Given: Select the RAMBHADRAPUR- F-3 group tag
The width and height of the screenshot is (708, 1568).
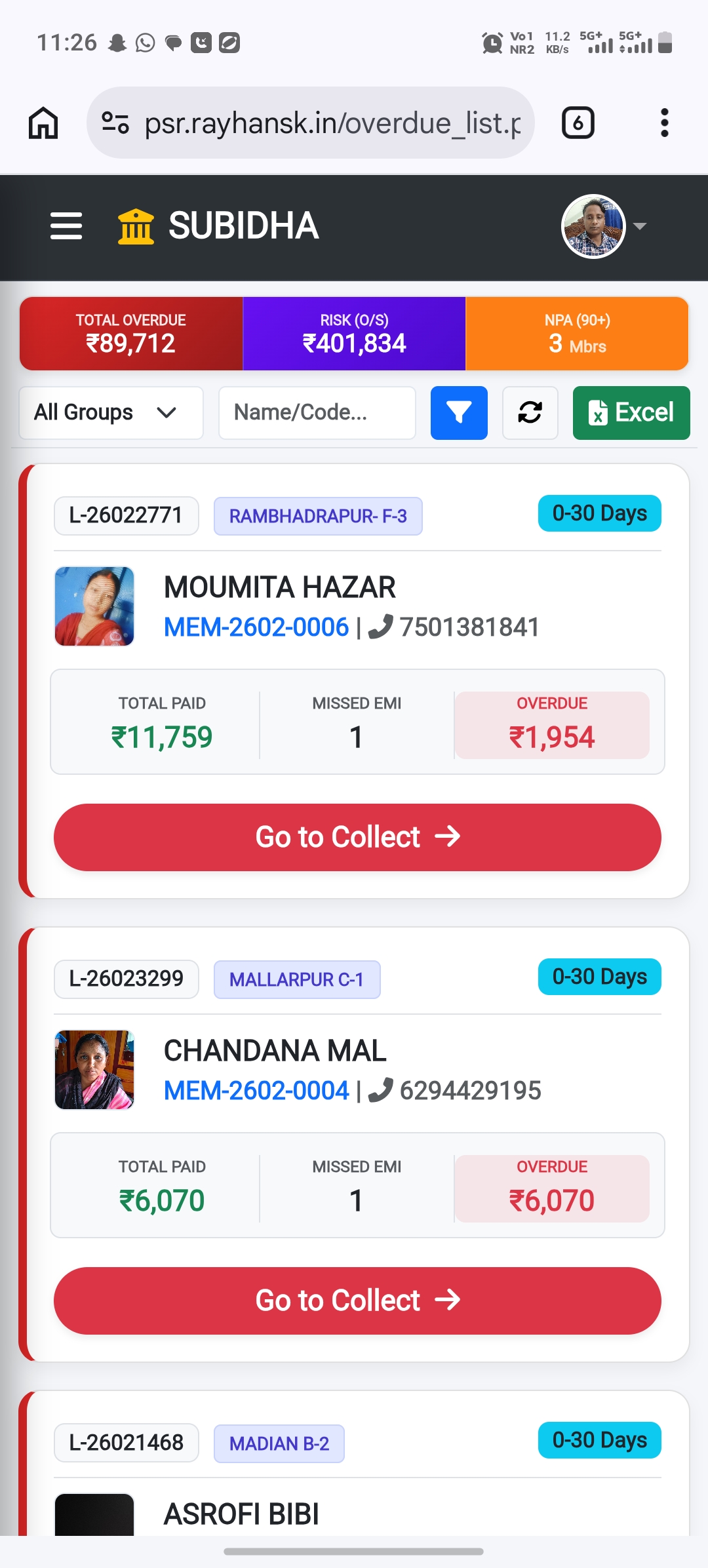Looking at the screenshot, I should (x=318, y=516).
